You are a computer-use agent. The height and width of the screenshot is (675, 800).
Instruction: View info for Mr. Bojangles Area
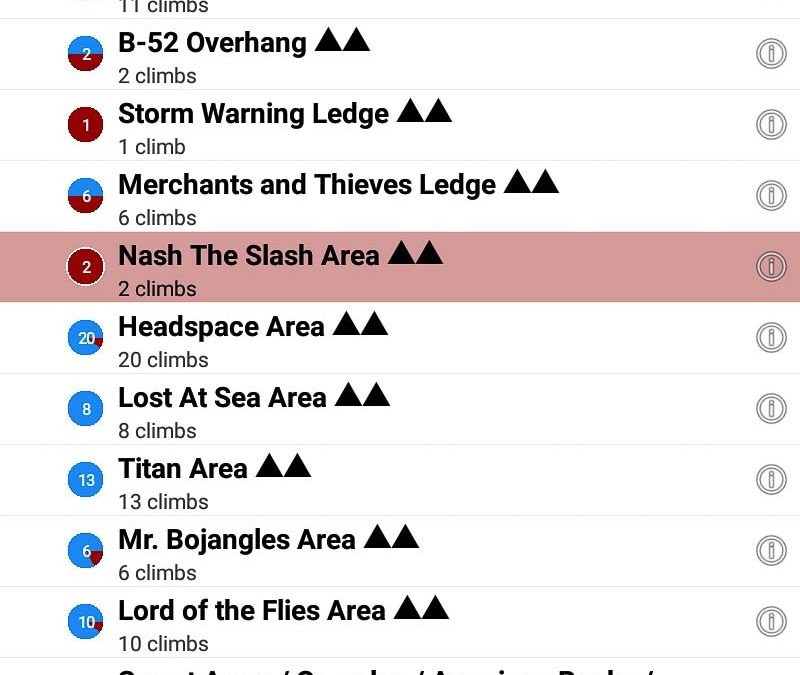[771, 551]
